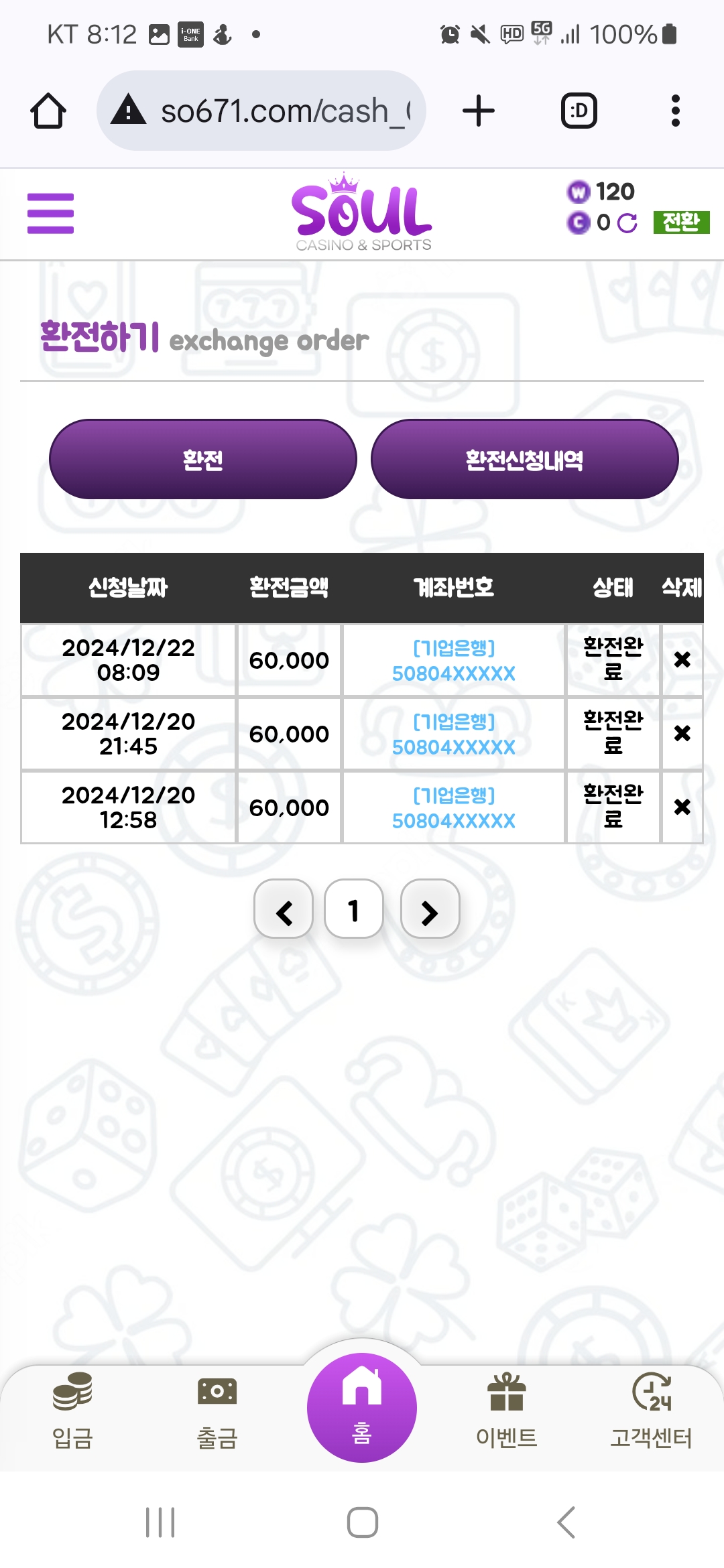Go to the next page

tap(430, 909)
